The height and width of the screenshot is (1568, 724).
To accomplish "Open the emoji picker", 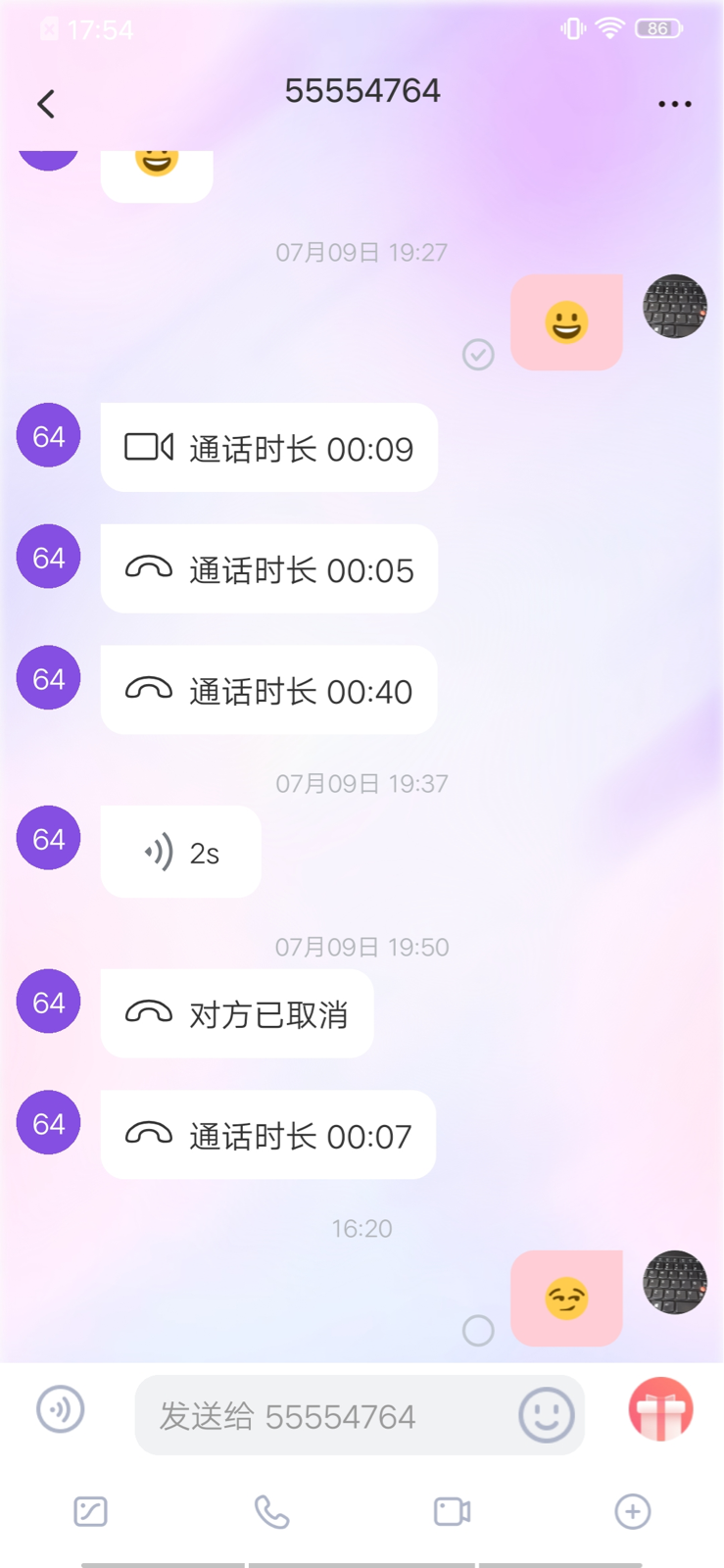I will (546, 1414).
